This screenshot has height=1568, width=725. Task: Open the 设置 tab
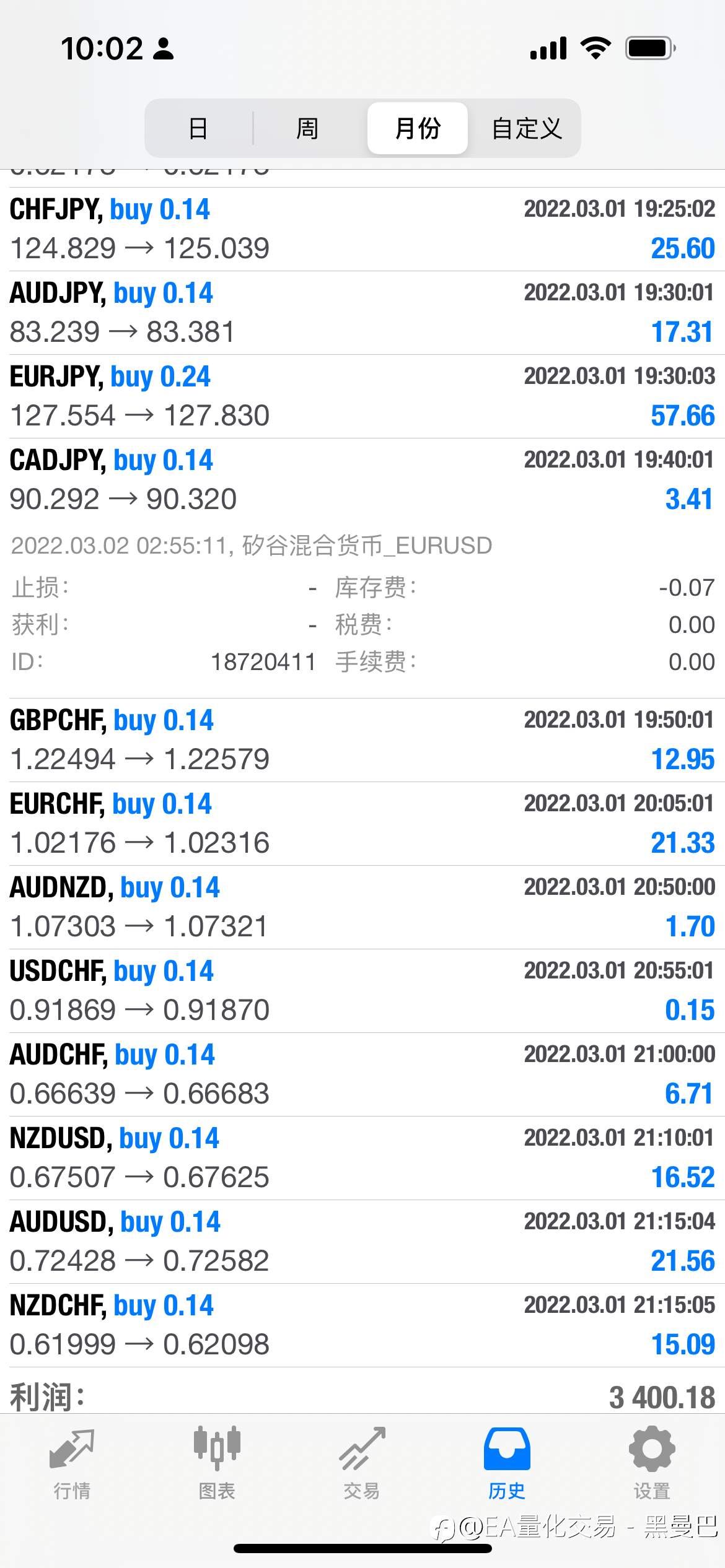tap(652, 1464)
